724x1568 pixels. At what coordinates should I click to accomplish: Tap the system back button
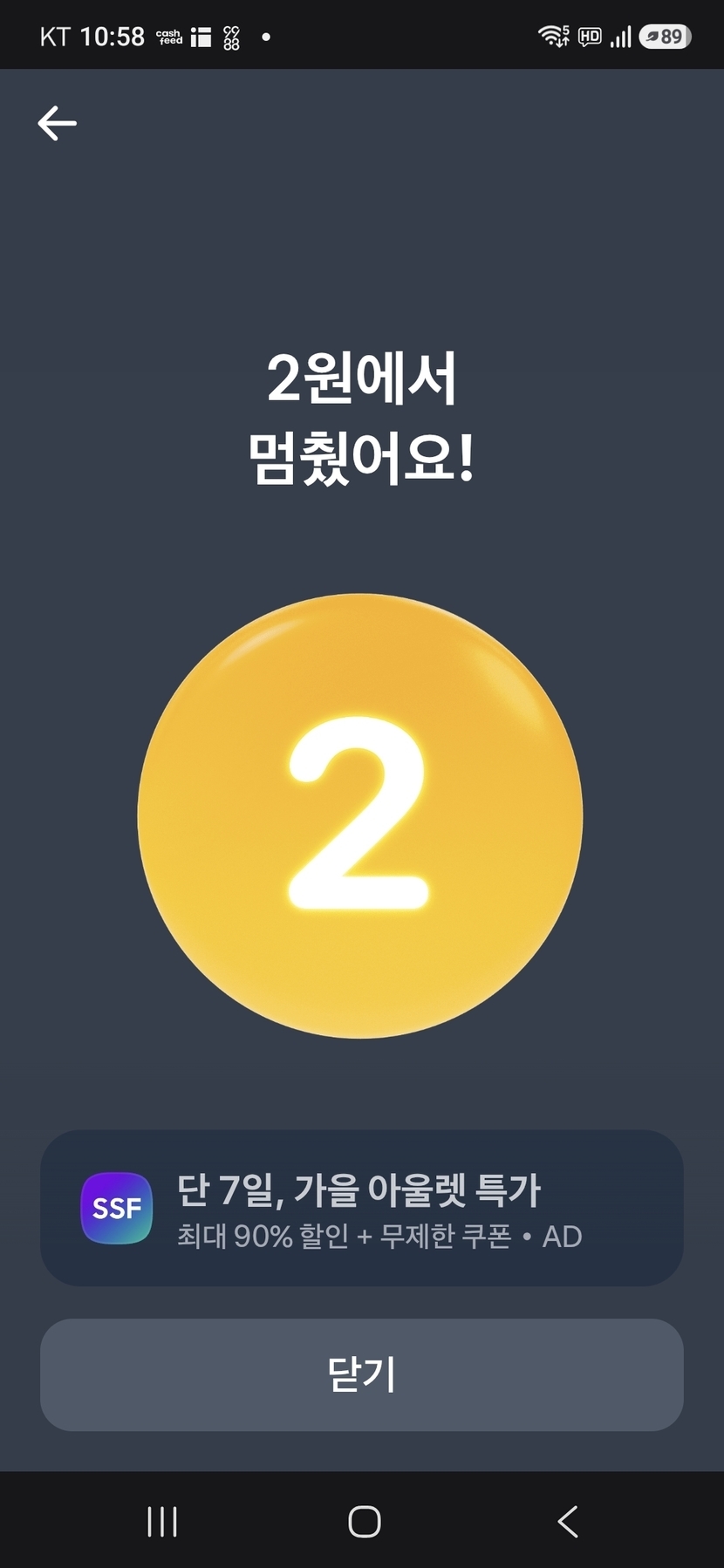click(x=567, y=1522)
